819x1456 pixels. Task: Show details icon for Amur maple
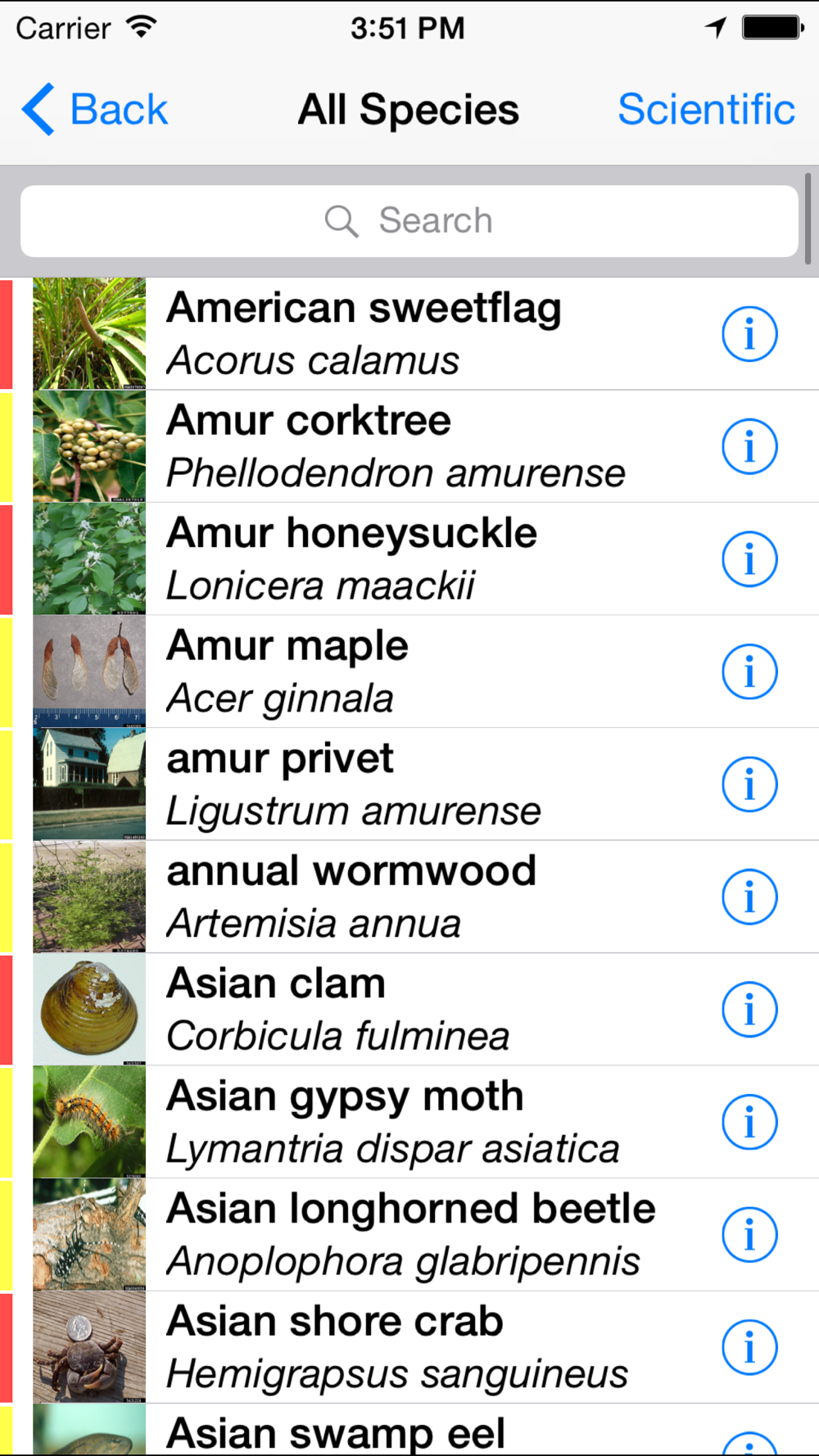[749, 671]
